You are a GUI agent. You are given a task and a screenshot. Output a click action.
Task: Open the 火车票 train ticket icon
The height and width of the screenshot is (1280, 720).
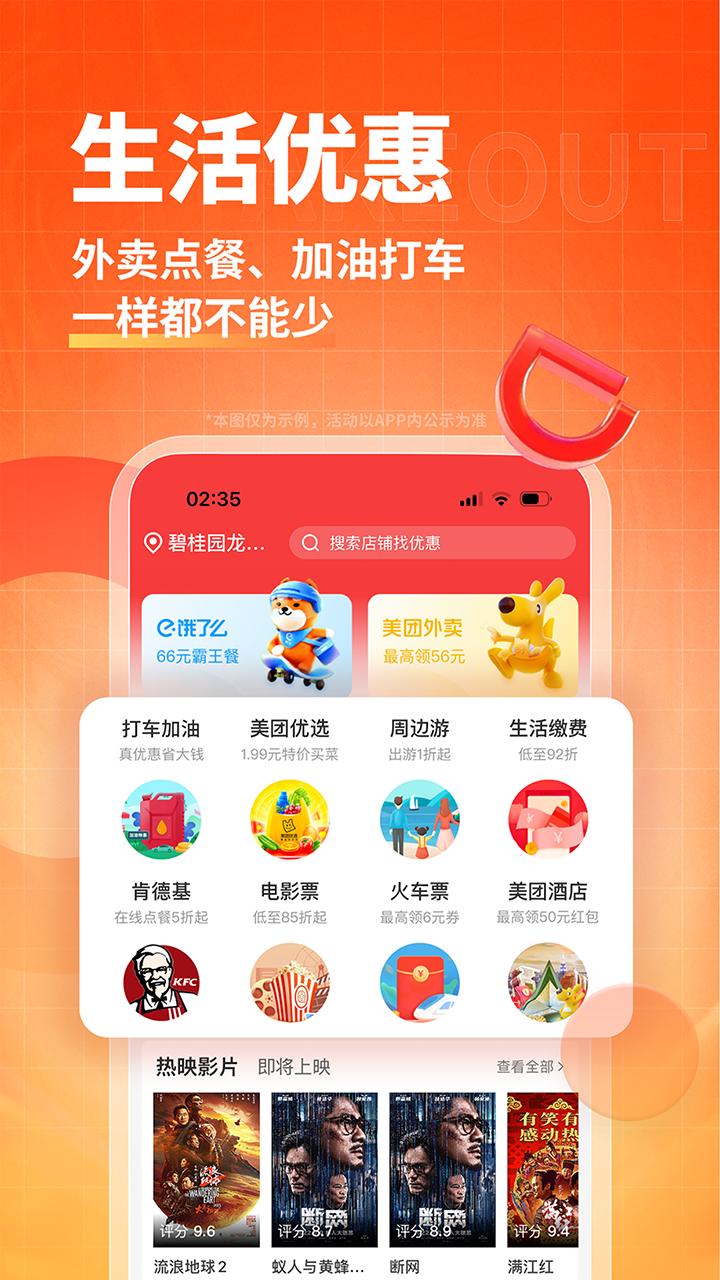[x=421, y=985]
